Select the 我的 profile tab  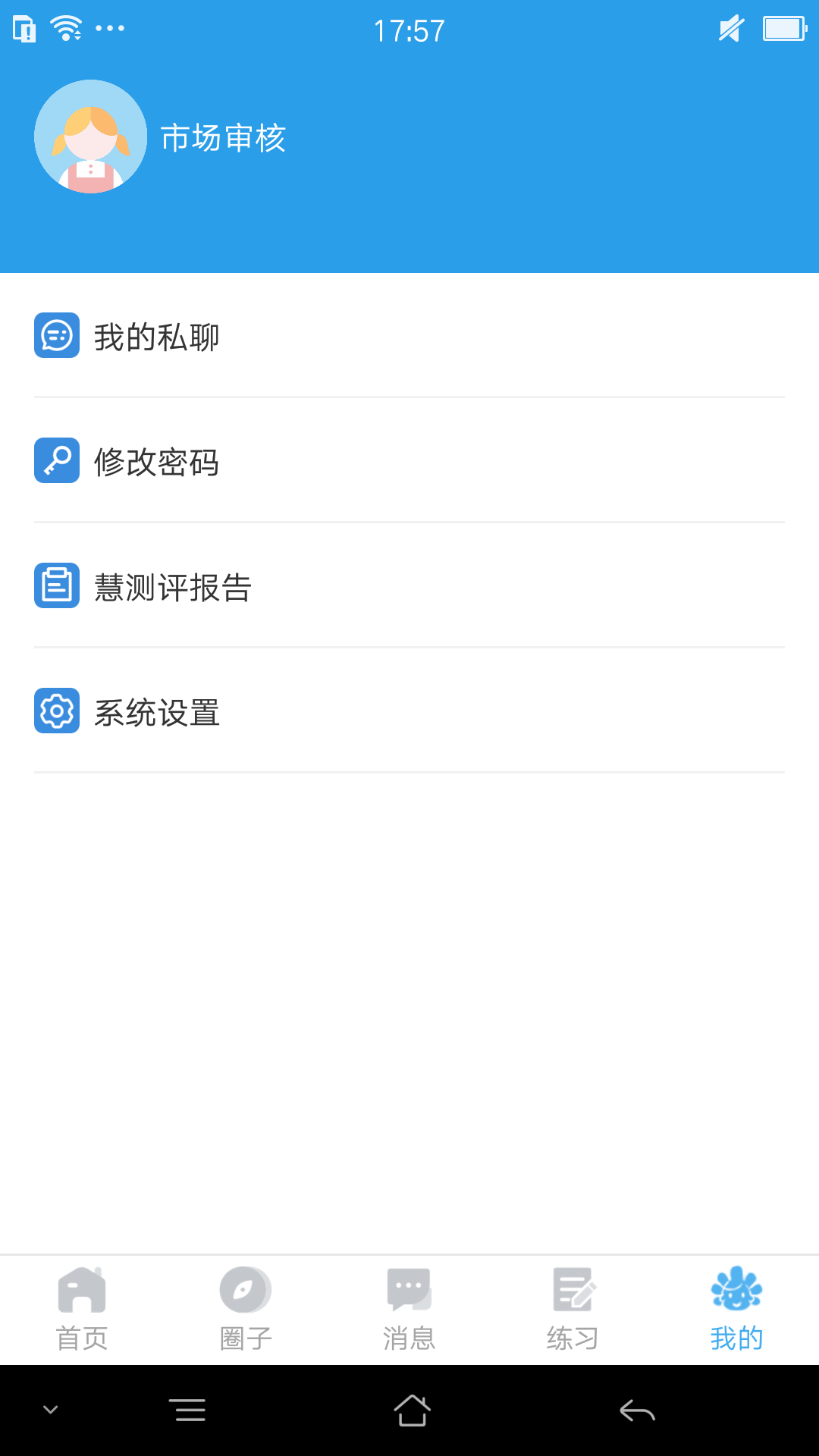click(x=736, y=1310)
